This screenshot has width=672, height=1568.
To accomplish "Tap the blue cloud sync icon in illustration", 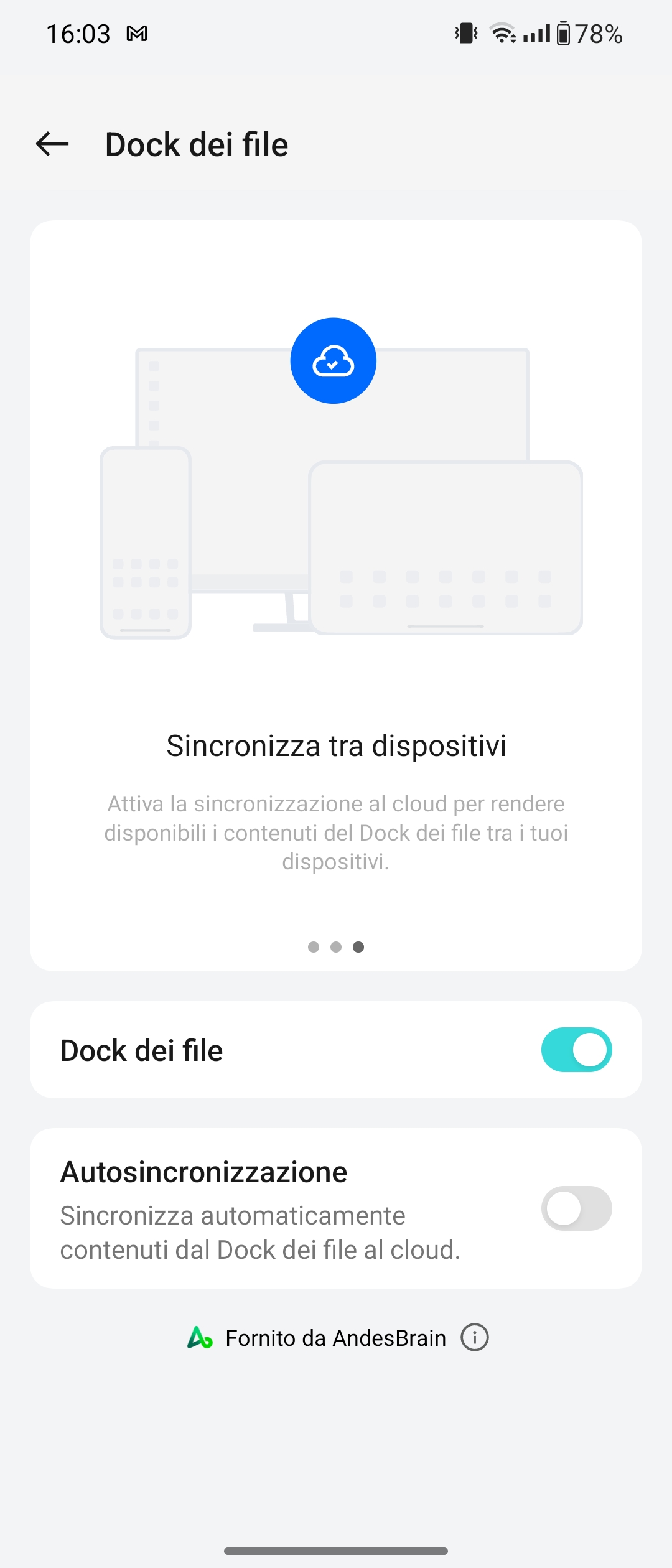I will pyautogui.click(x=334, y=361).
